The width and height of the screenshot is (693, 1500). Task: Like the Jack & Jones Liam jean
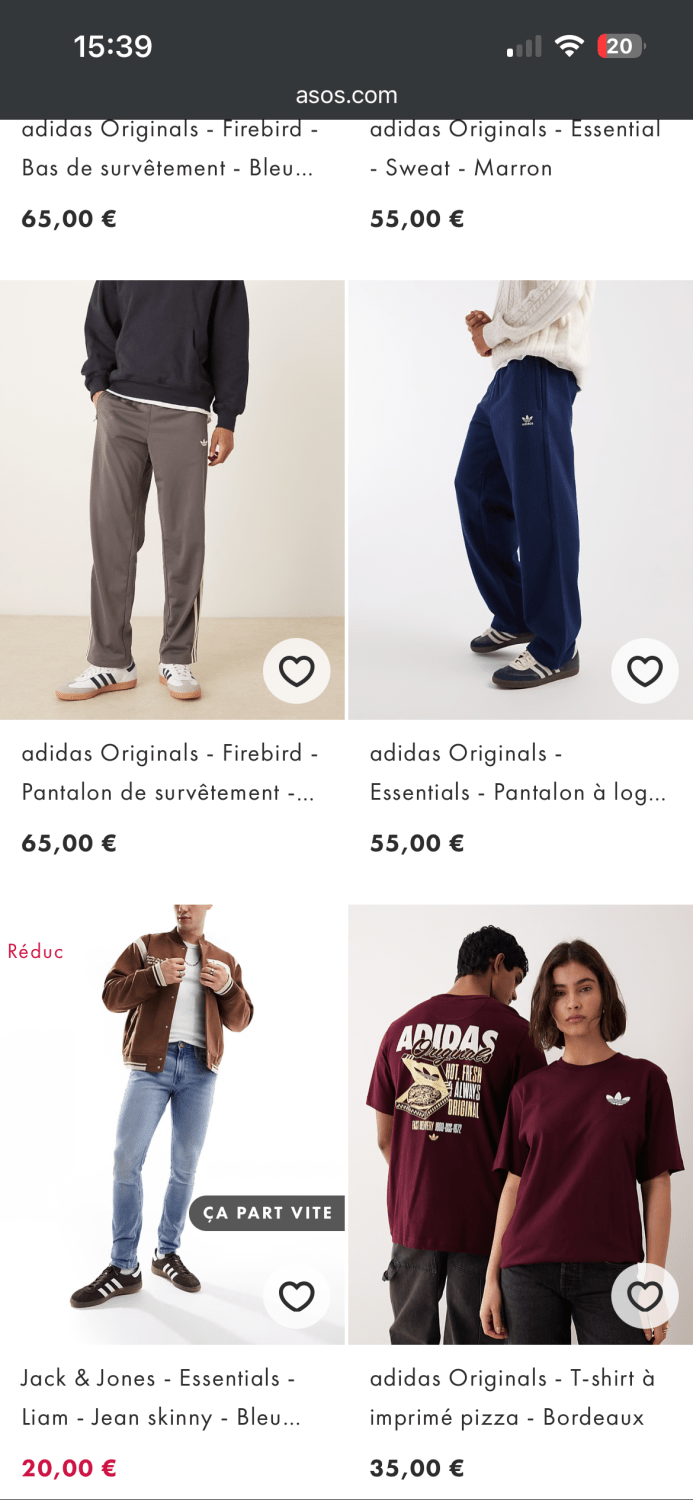tap(296, 1296)
